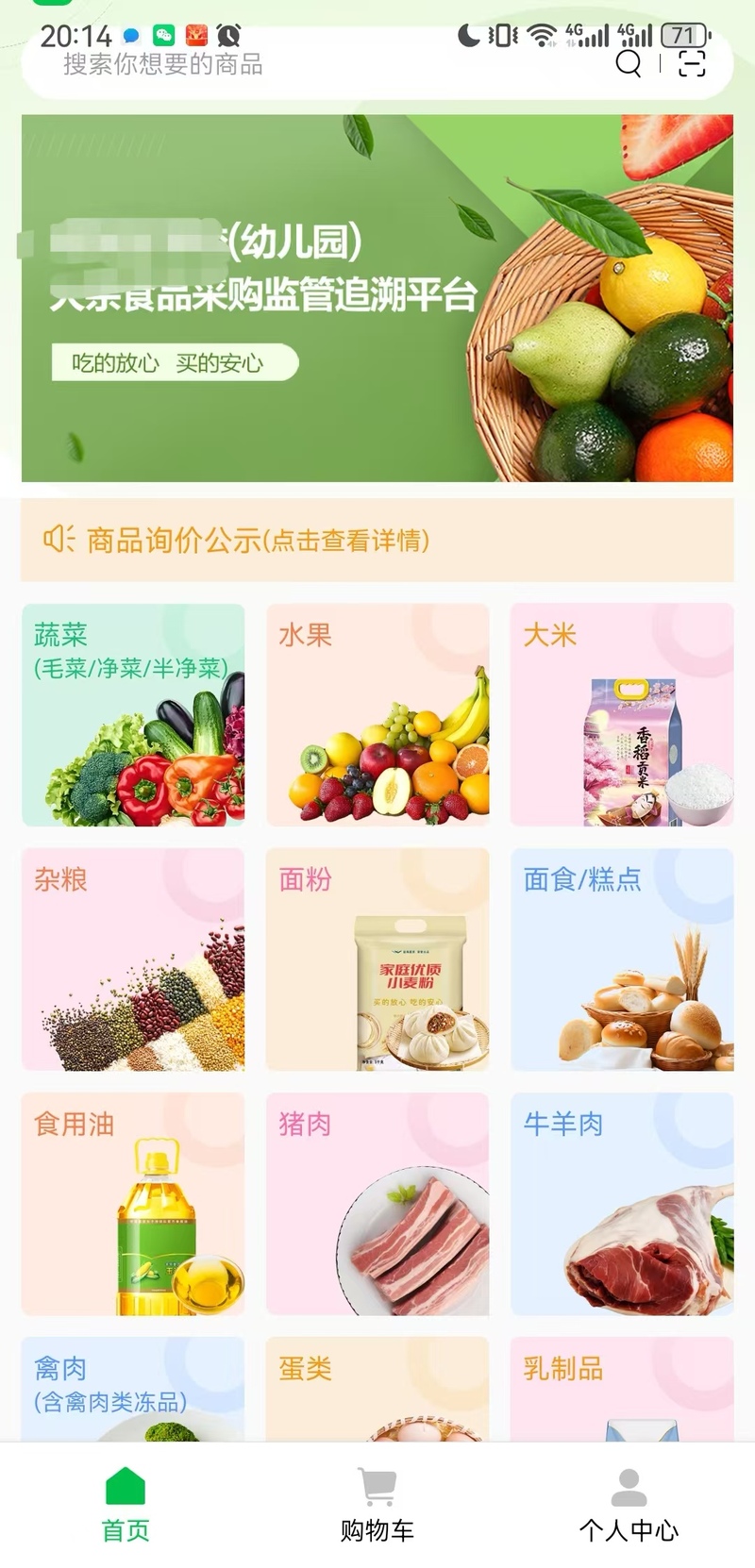The image size is (755, 1568).
Task: Open the scan code icon
Action: coord(692,63)
